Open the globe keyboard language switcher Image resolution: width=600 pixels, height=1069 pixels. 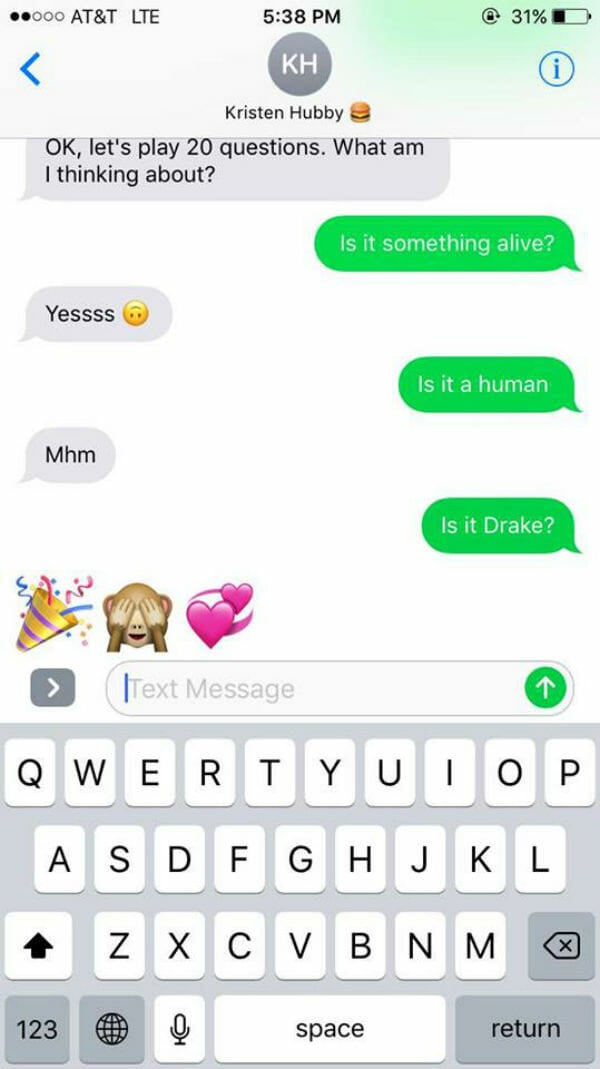point(112,1029)
